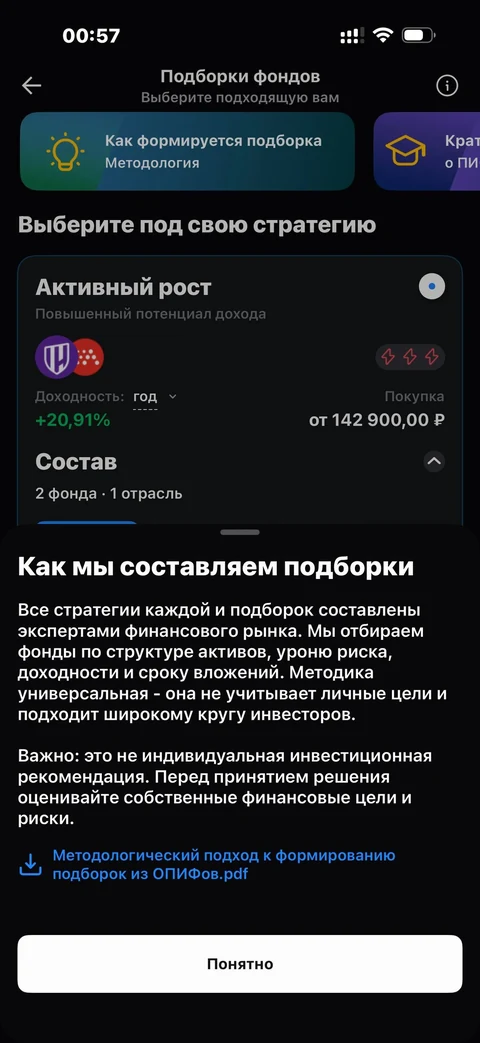
Task: Download the «Методологический подход» PDF link
Action: pos(207,864)
